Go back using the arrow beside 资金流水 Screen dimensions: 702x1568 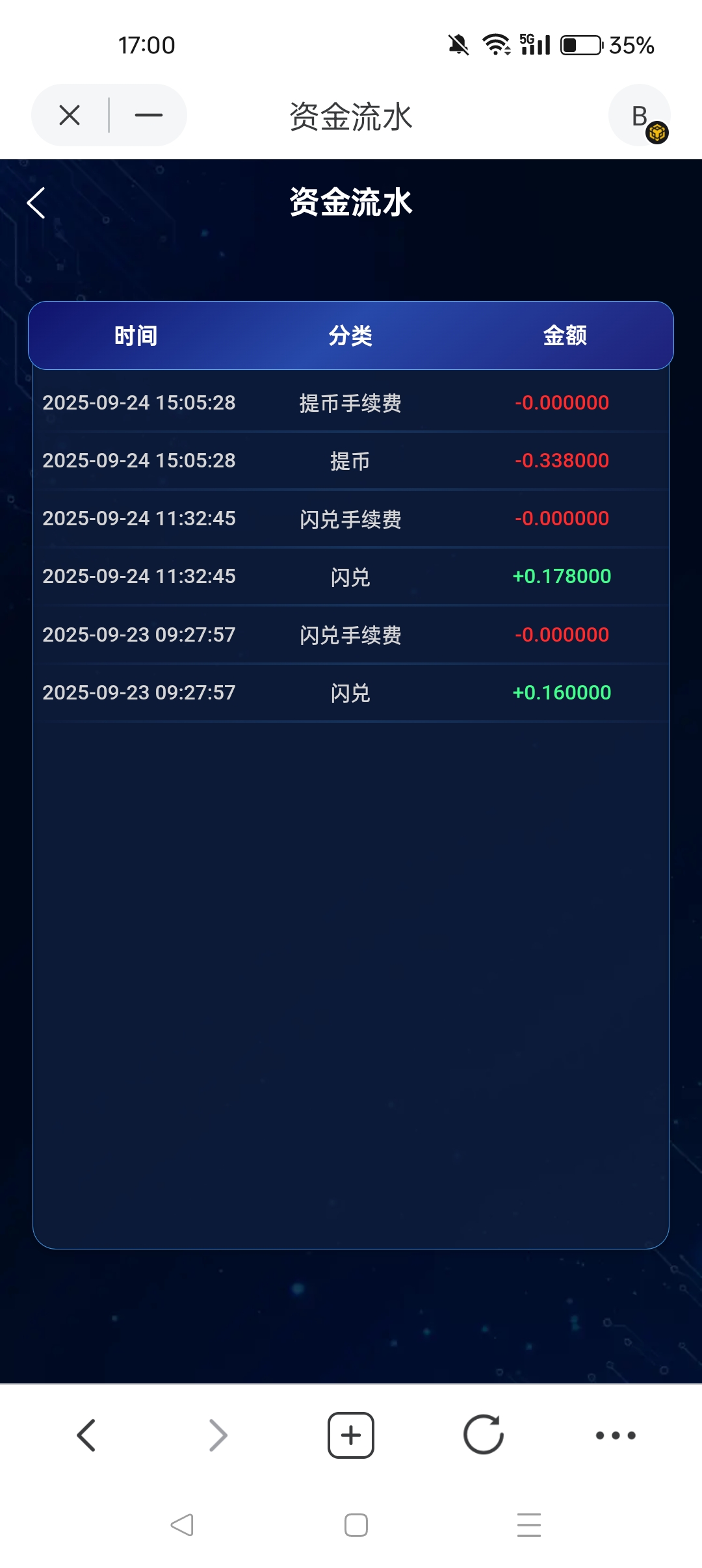tap(36, 203)
